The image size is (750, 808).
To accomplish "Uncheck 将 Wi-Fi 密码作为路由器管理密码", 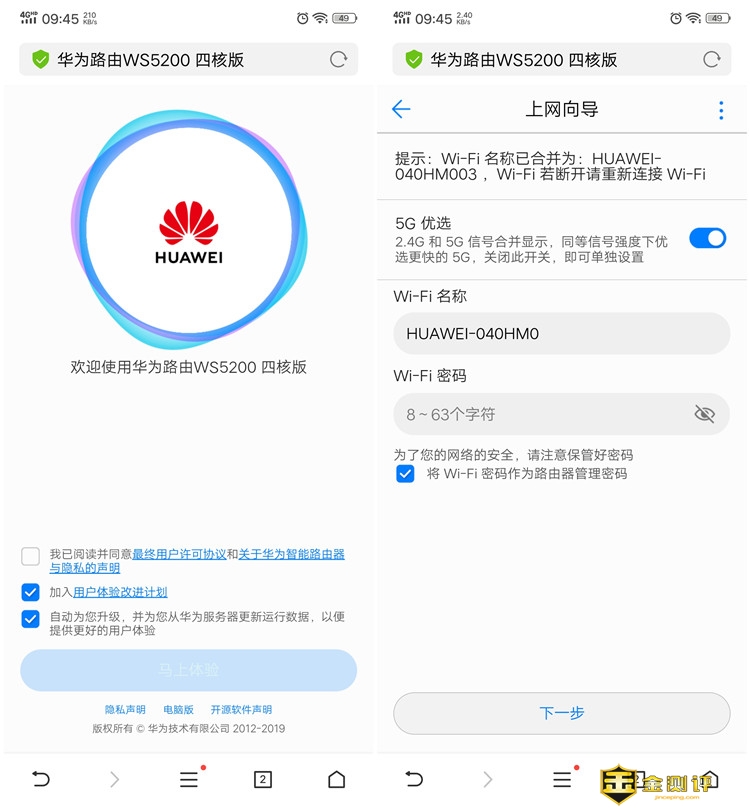I will click(405, 474).
